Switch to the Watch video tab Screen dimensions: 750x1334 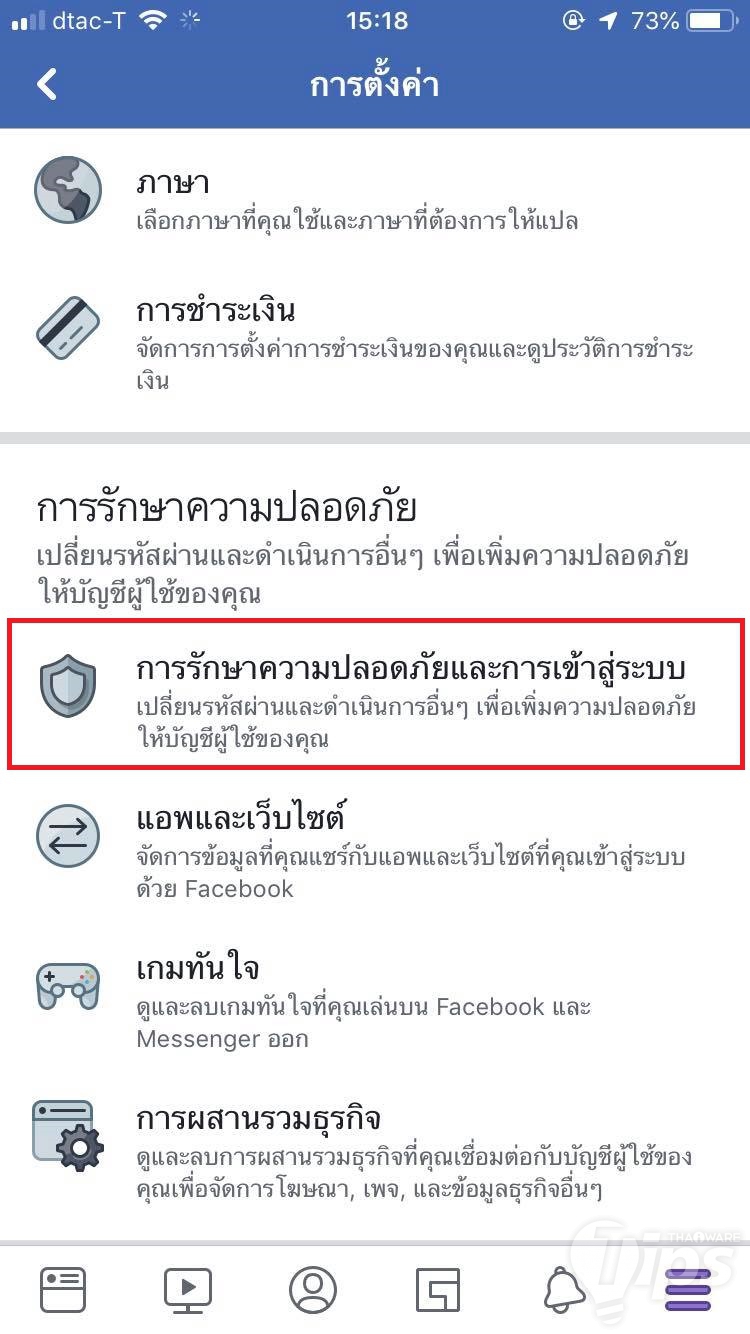pyautogui.click(x=187, y=1288)
